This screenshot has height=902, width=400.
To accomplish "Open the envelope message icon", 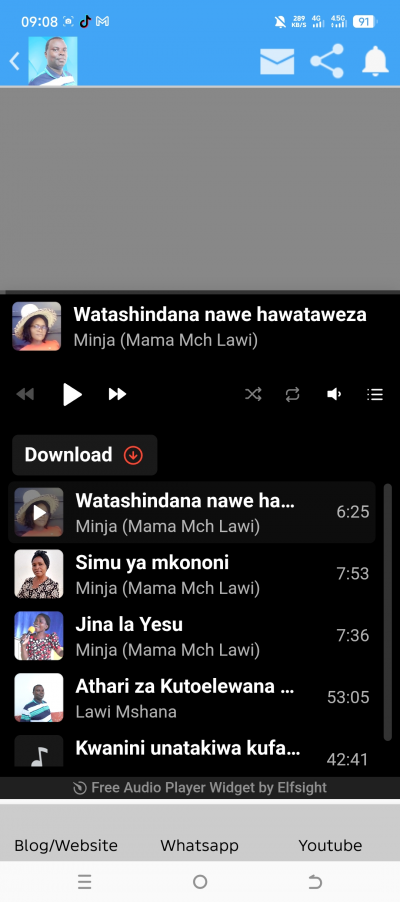I will (x=277, y=62).
